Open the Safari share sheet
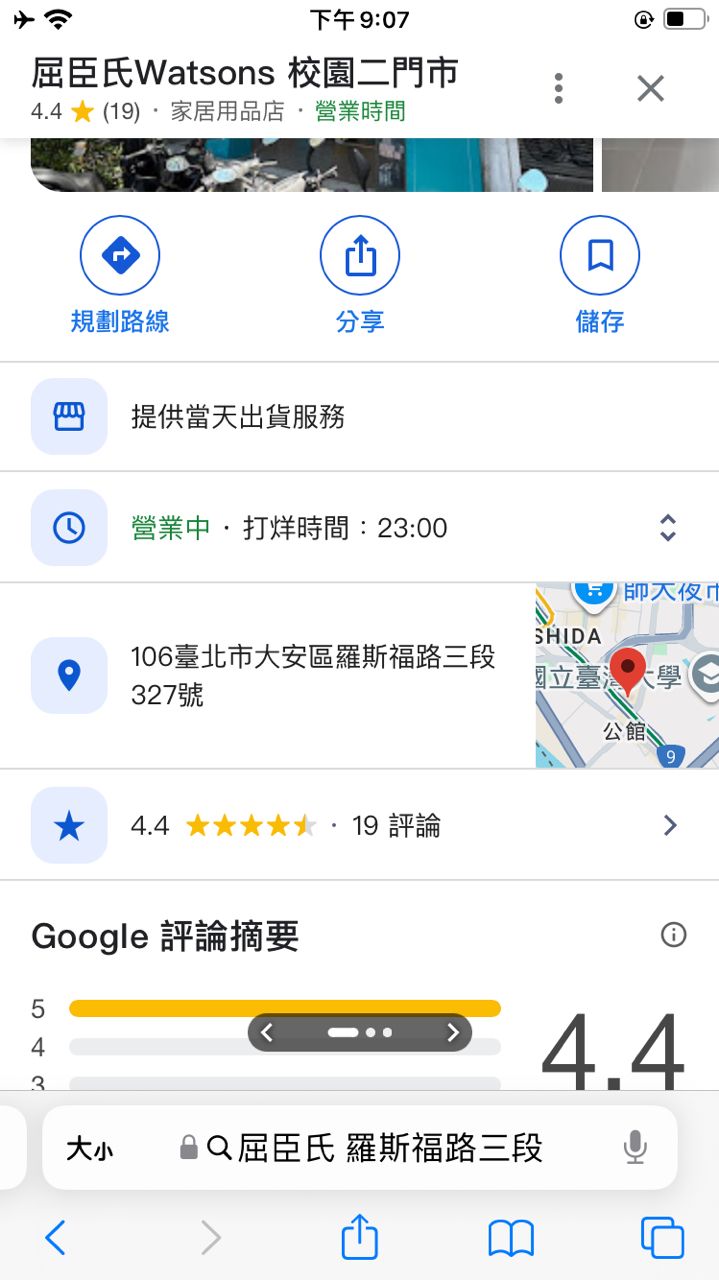The width and height of the screenshot is (719, 1280). [360, 1238]
